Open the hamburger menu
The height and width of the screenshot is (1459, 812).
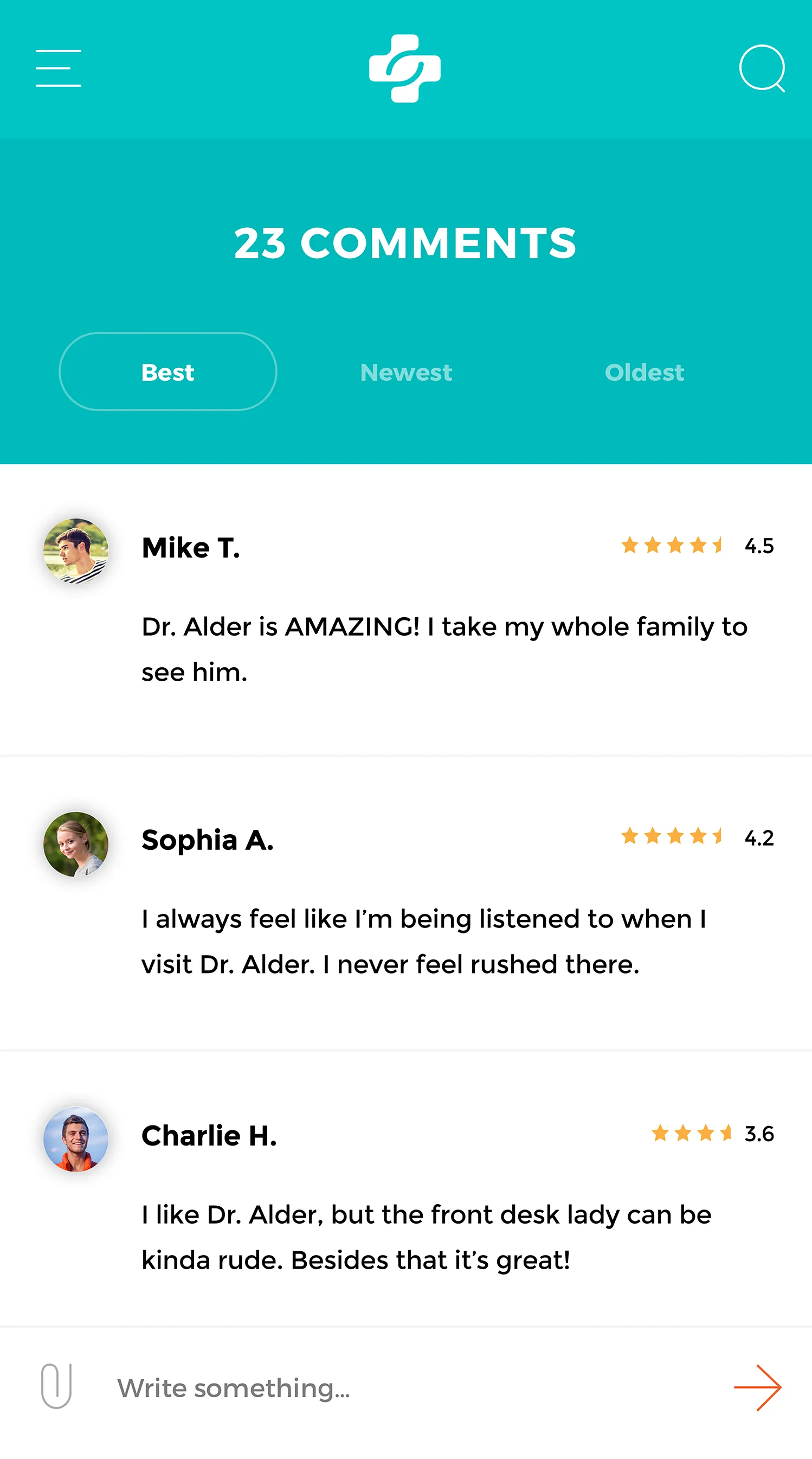point(59,68)
